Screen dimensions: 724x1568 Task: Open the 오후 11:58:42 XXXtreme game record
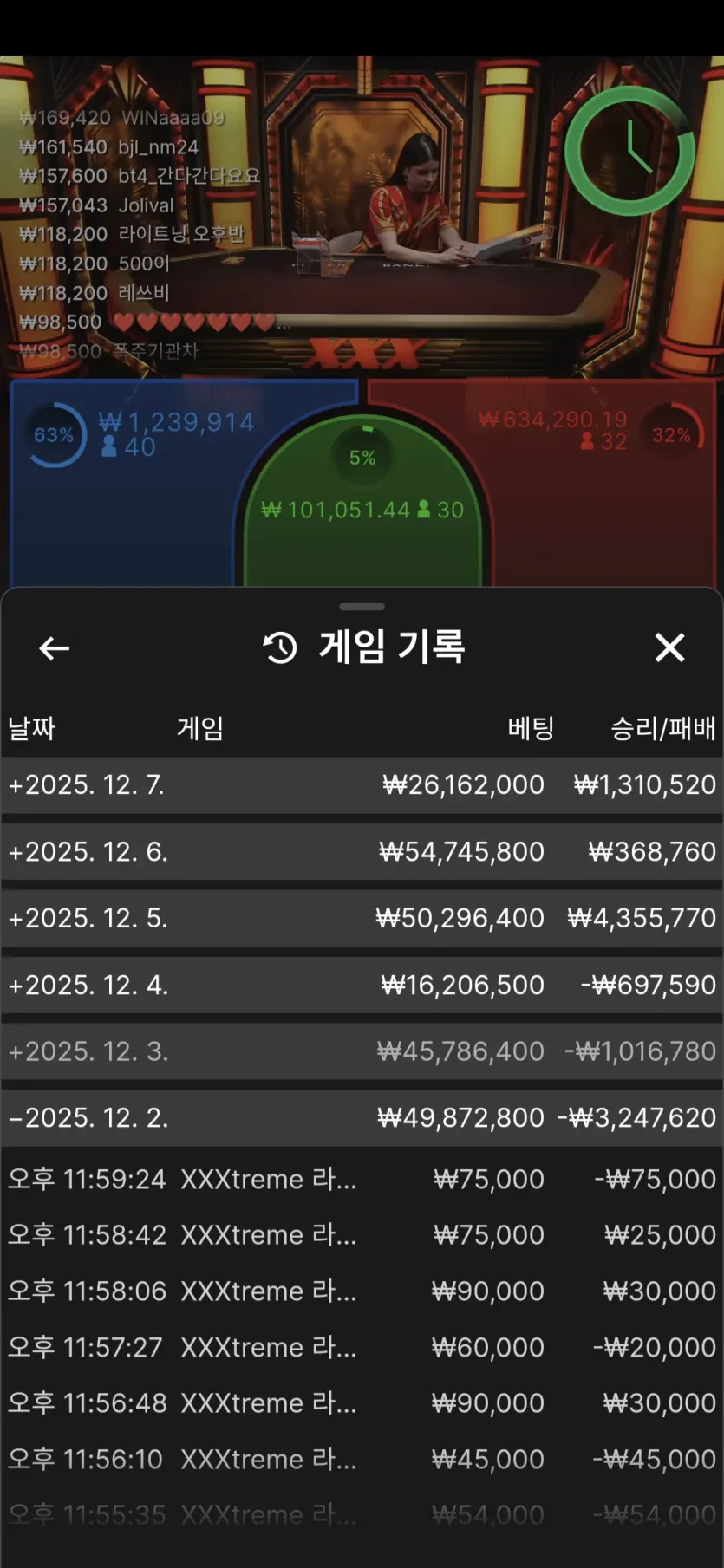362,1235
